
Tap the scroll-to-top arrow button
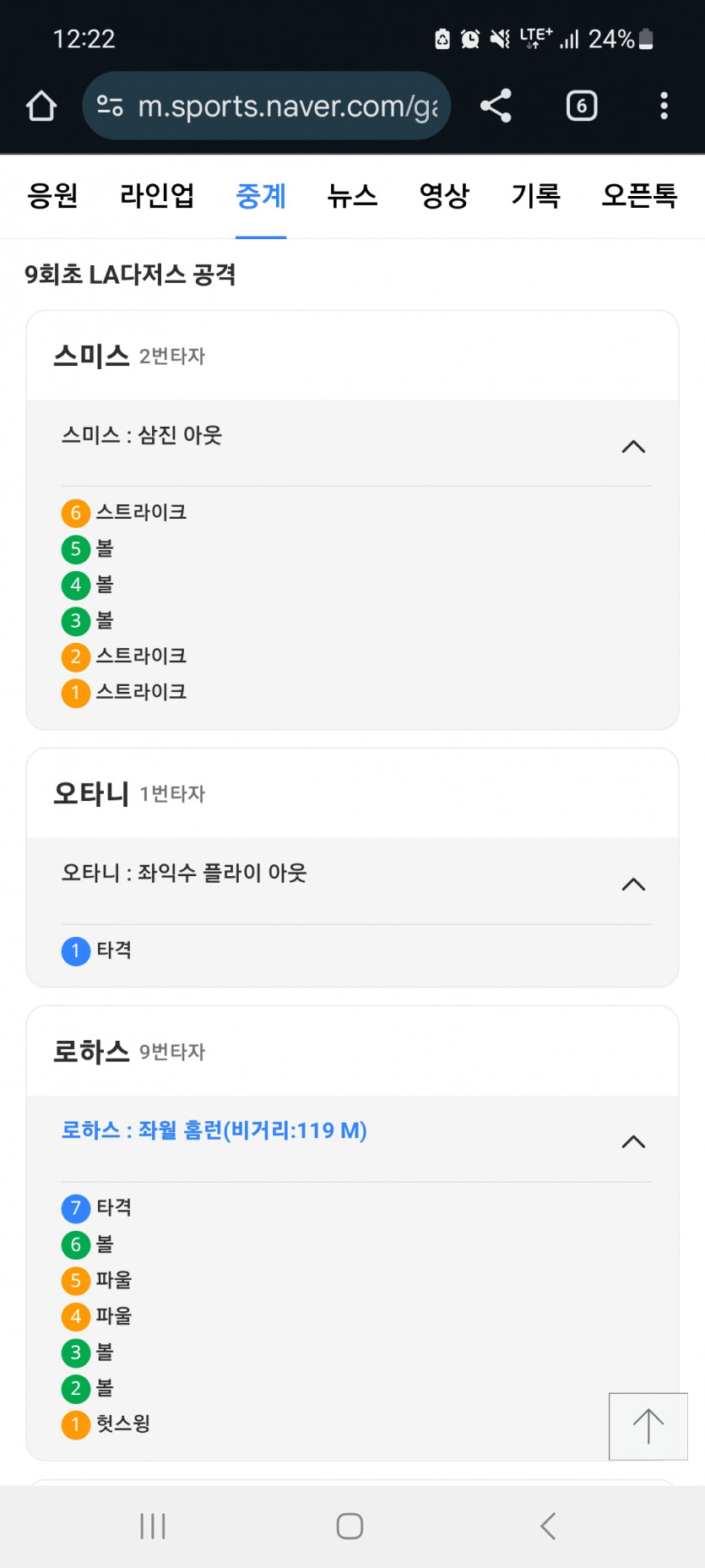tap(648, 1427)
